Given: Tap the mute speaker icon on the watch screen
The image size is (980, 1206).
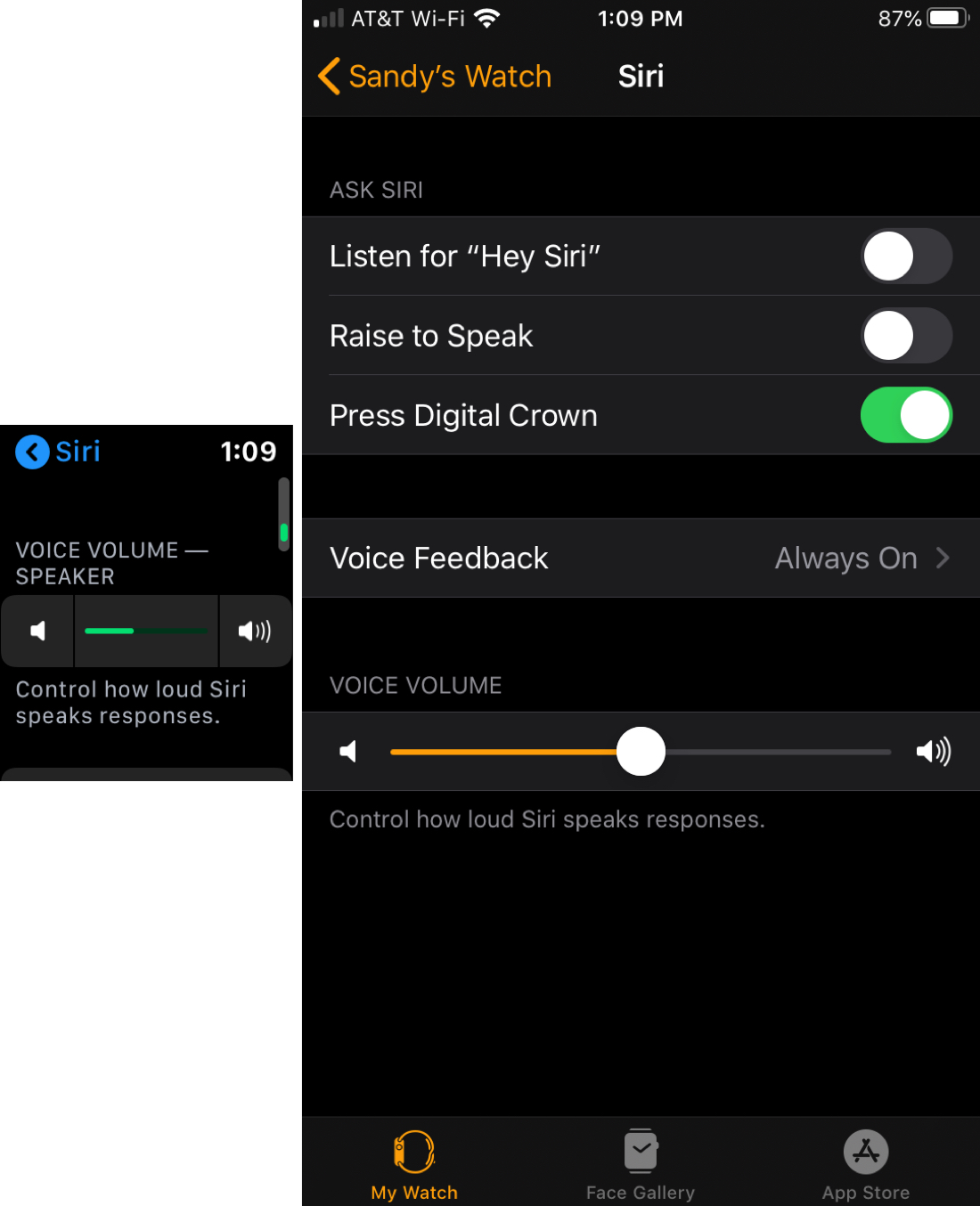Looking at the screenshot, I should click(37, 631).
